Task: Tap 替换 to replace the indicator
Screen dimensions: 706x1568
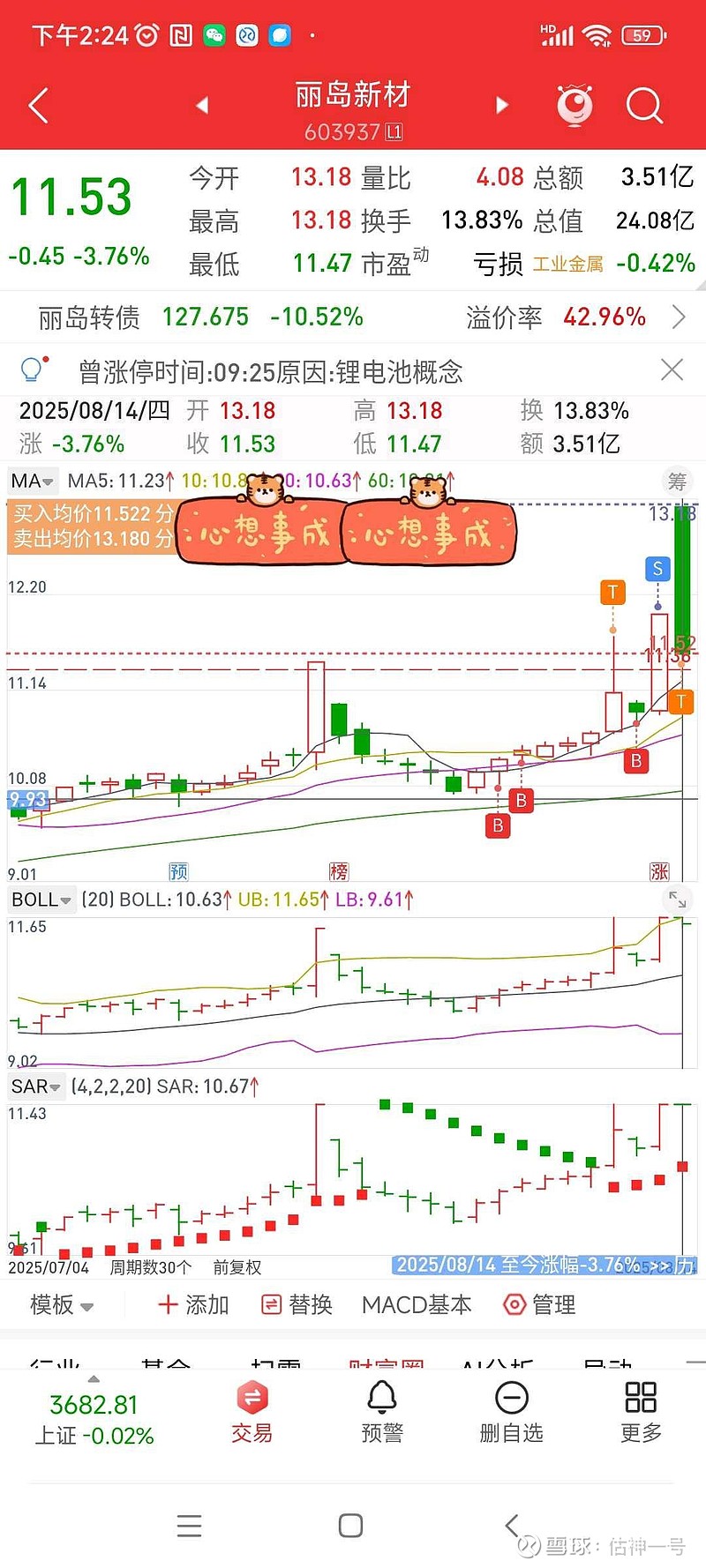Action: coord(297,1305)
